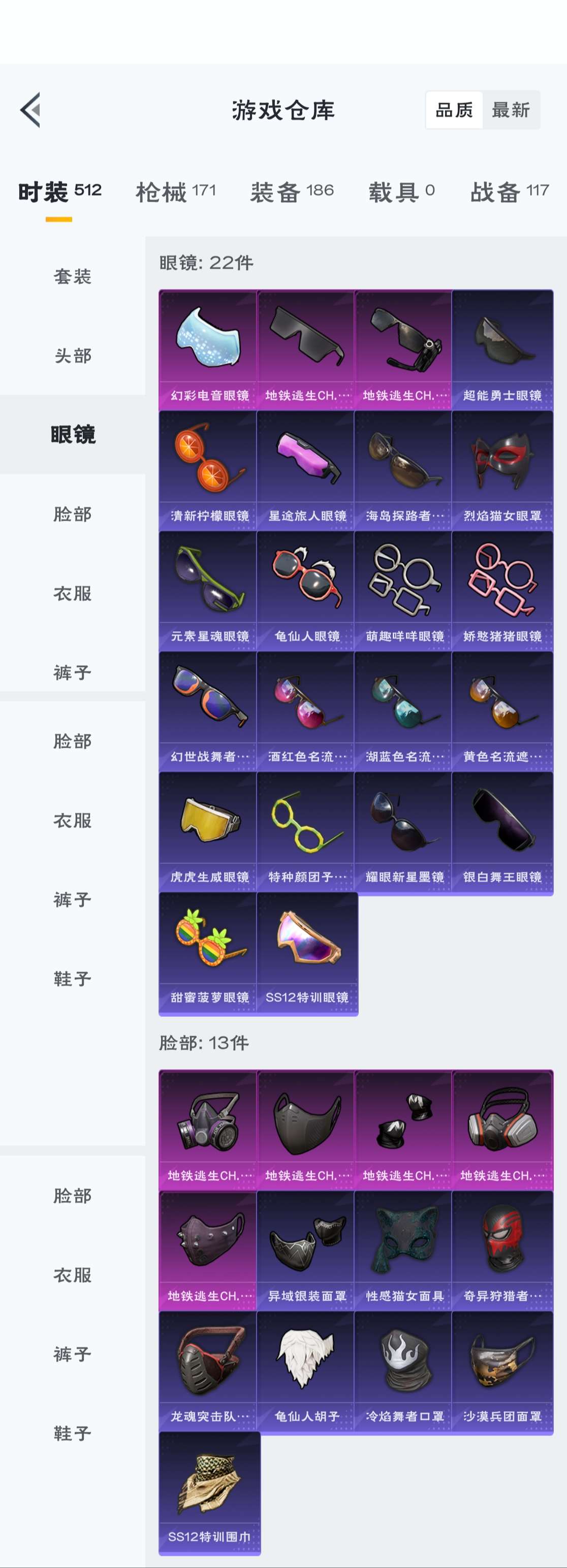
Task: Open the 烈焰猫女眼罩 item
Action: (502, 469)
